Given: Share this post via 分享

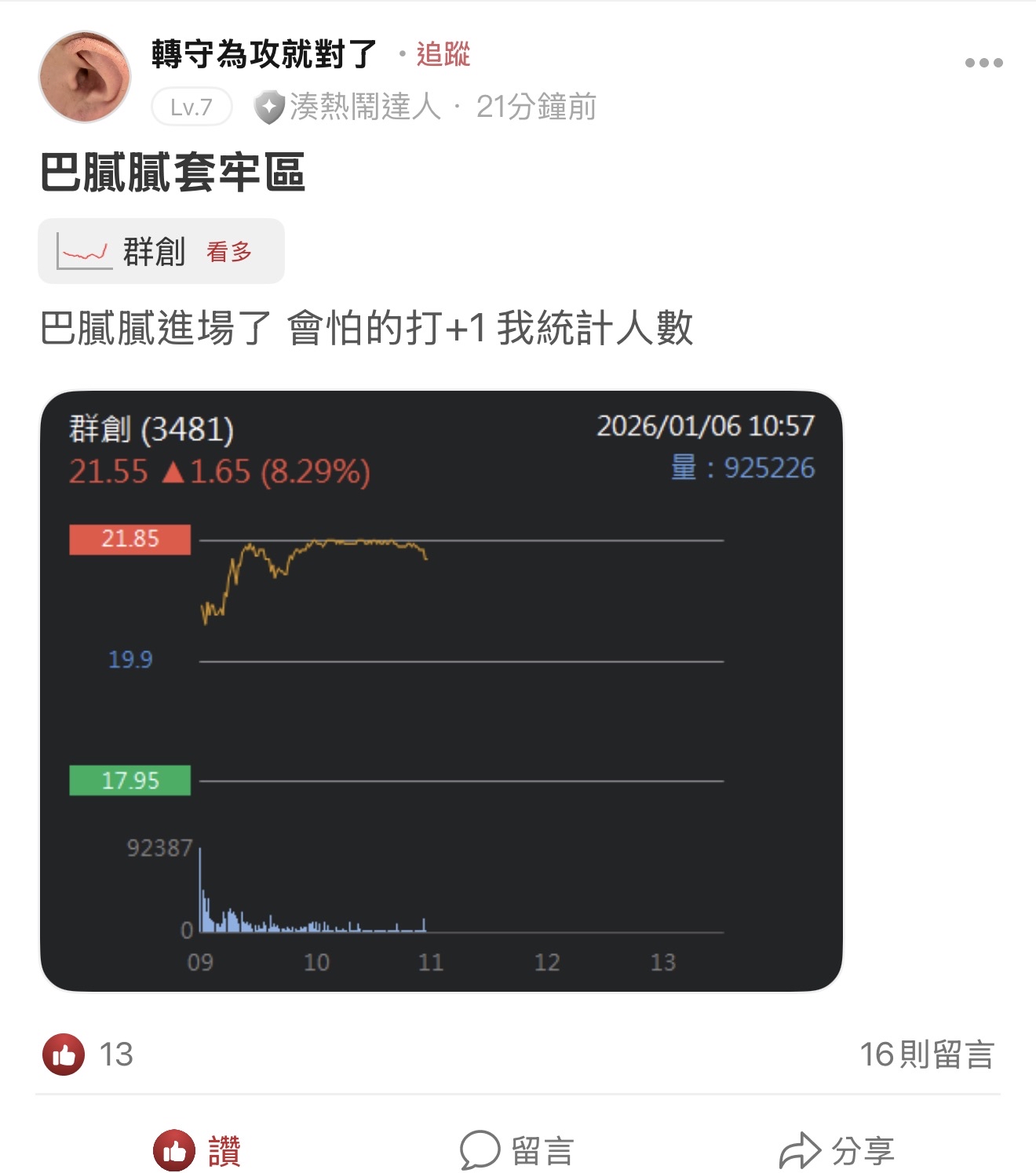Looking at the screenshot, I should (837, 1150).
